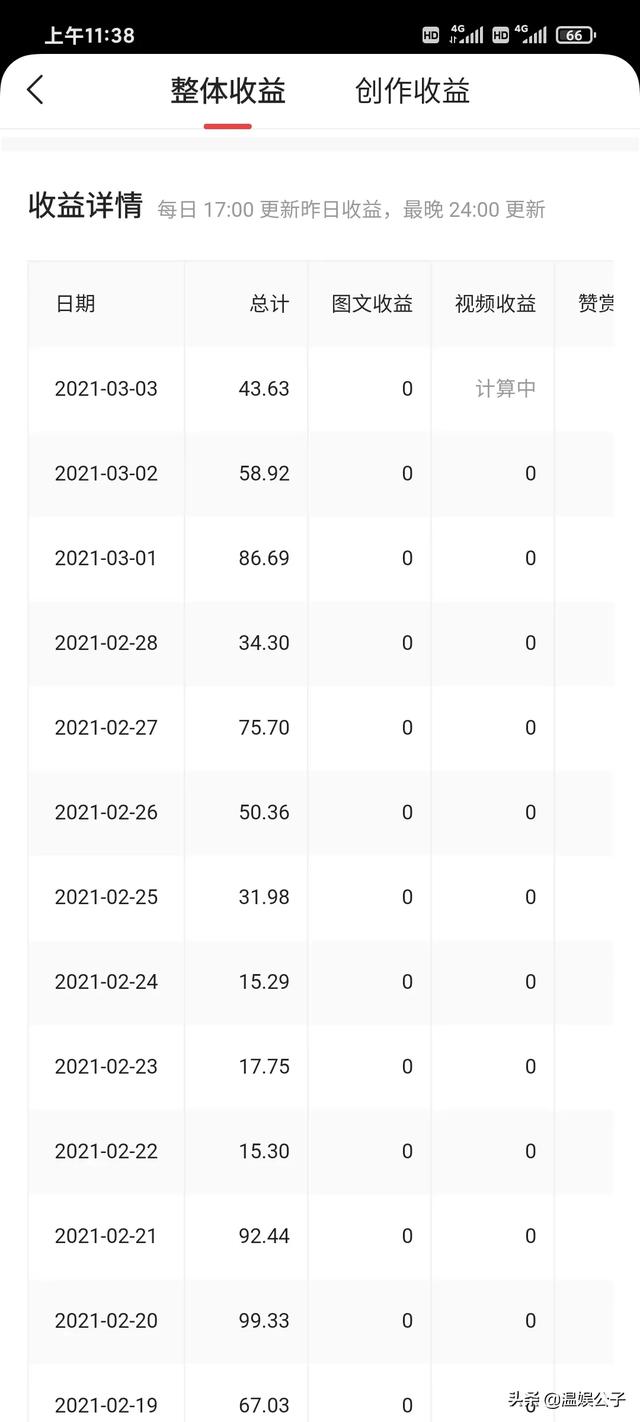Go back using the top-left arrow
Screen dimensions: 640x1422
point(36,90)
